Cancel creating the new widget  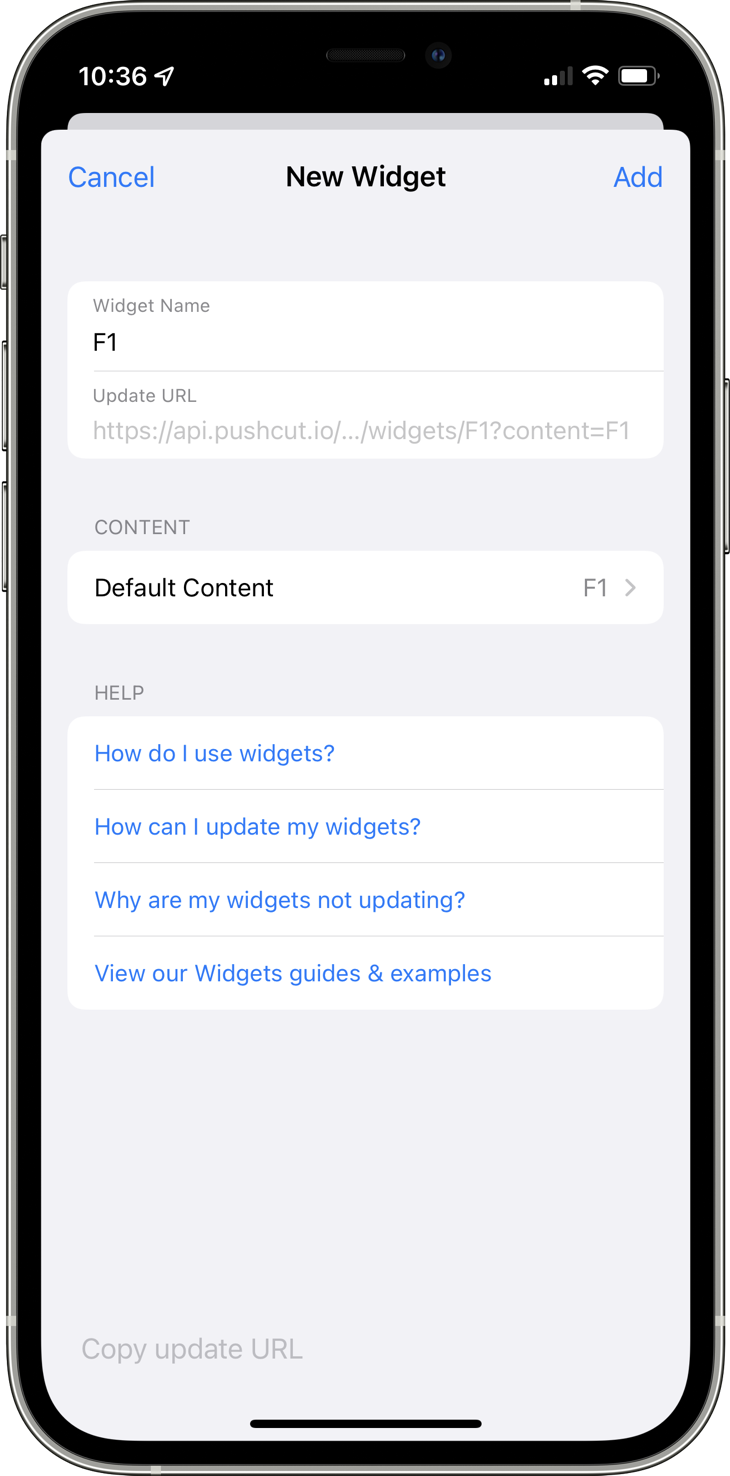click(111, 177)
